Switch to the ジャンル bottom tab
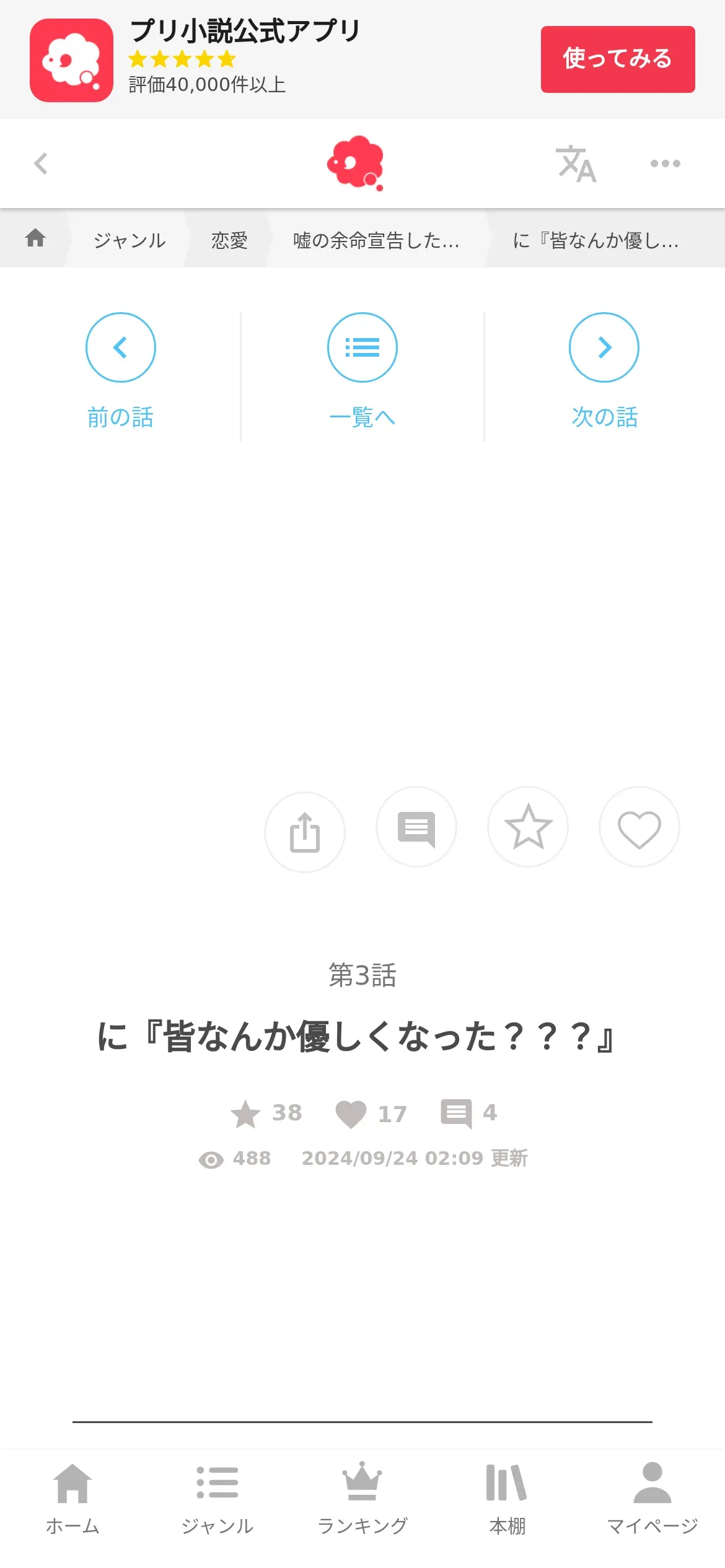 (217, 1497)
